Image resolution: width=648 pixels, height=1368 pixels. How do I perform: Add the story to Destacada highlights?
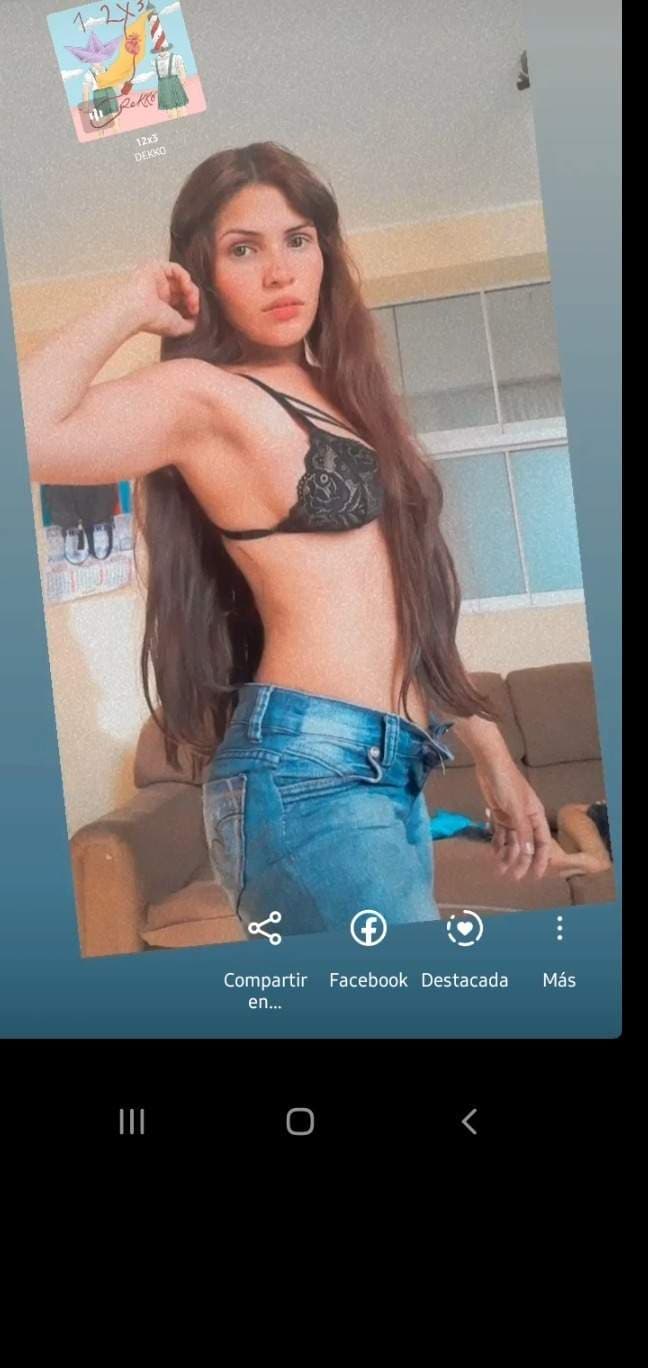464,950
